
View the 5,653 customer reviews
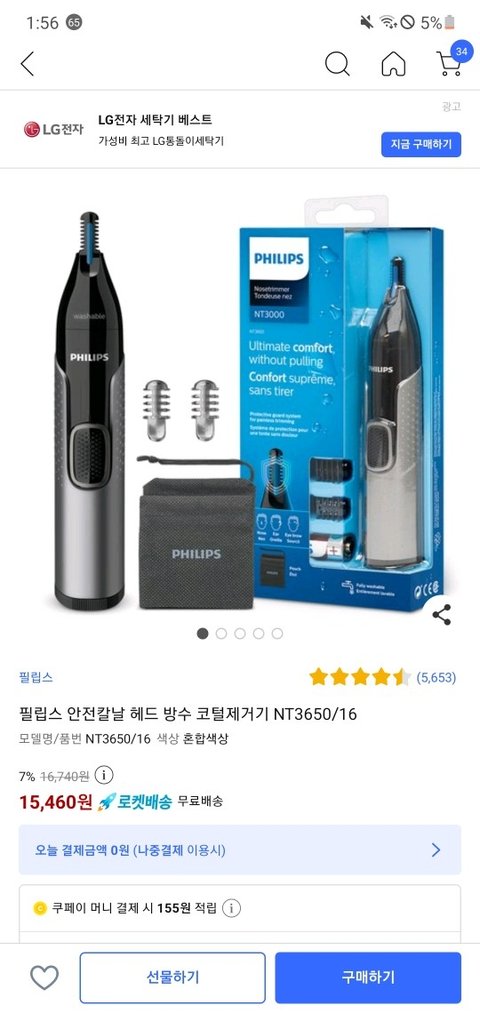pyautogui.click(x=436, y=677)
